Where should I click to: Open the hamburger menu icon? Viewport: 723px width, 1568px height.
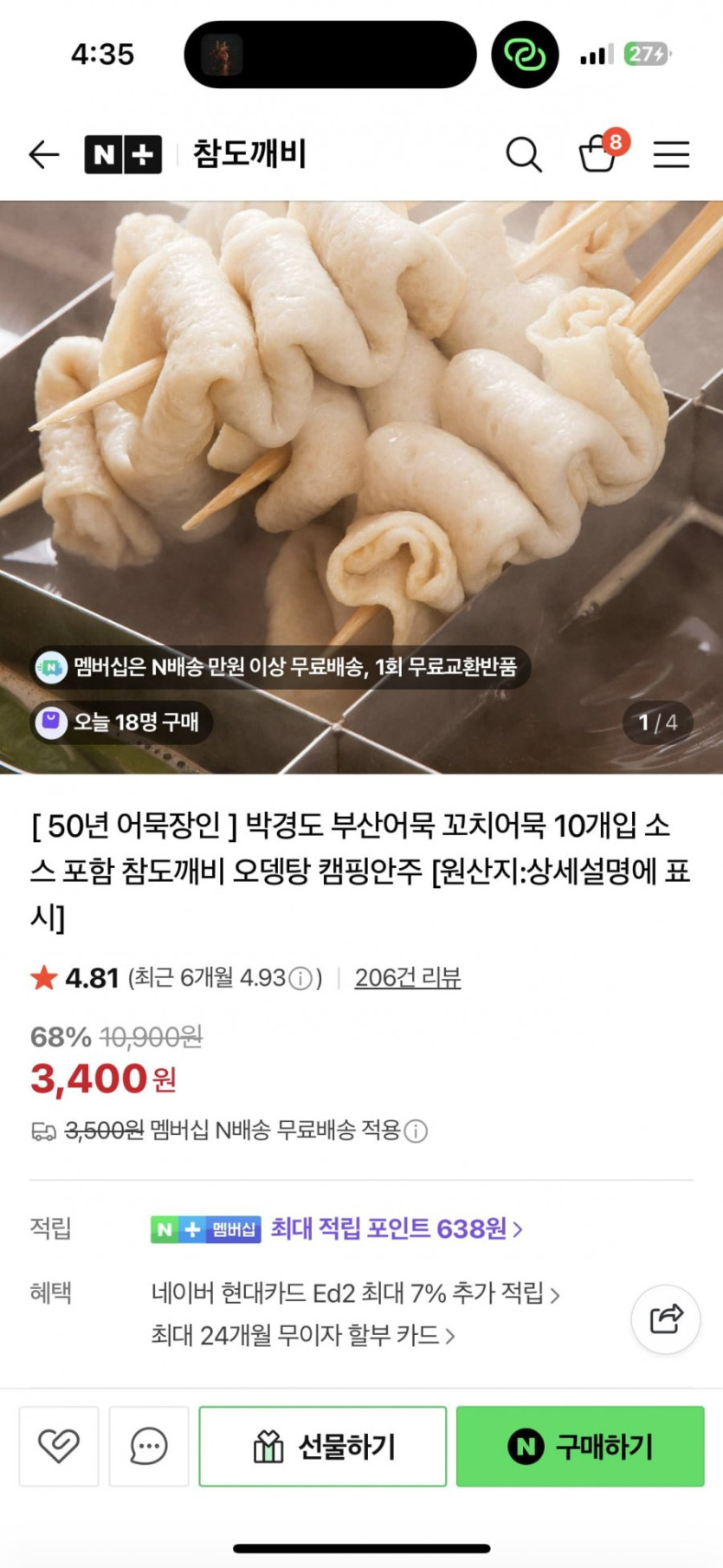[x=671, y=154]
